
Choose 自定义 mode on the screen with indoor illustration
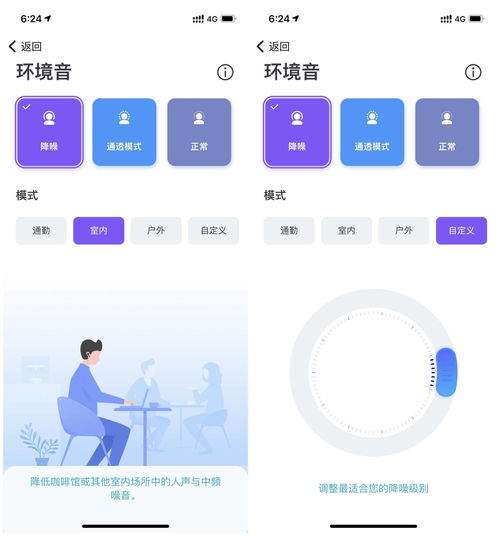click(214, 230)
